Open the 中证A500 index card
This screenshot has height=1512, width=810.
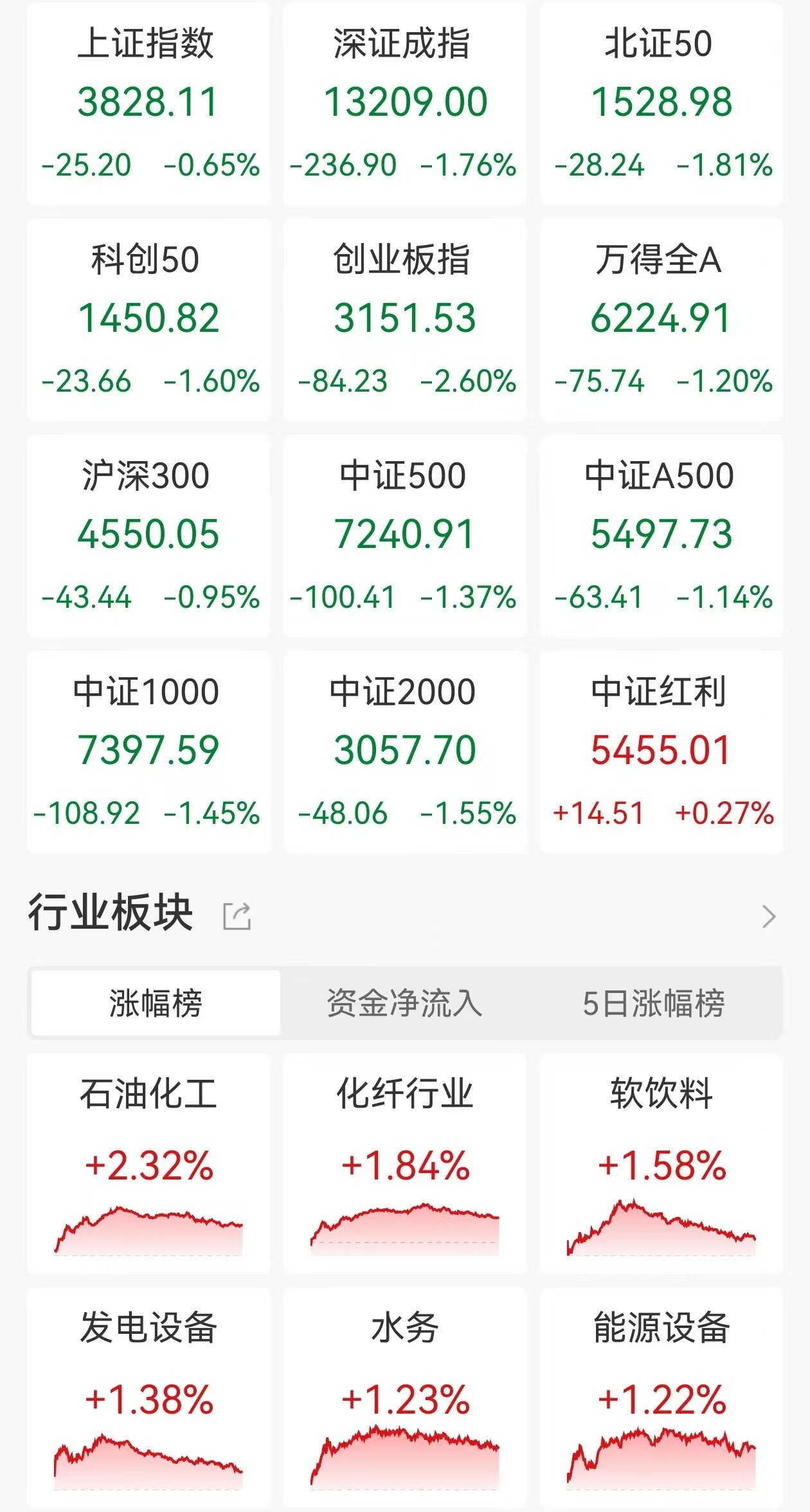coord(661,536)
